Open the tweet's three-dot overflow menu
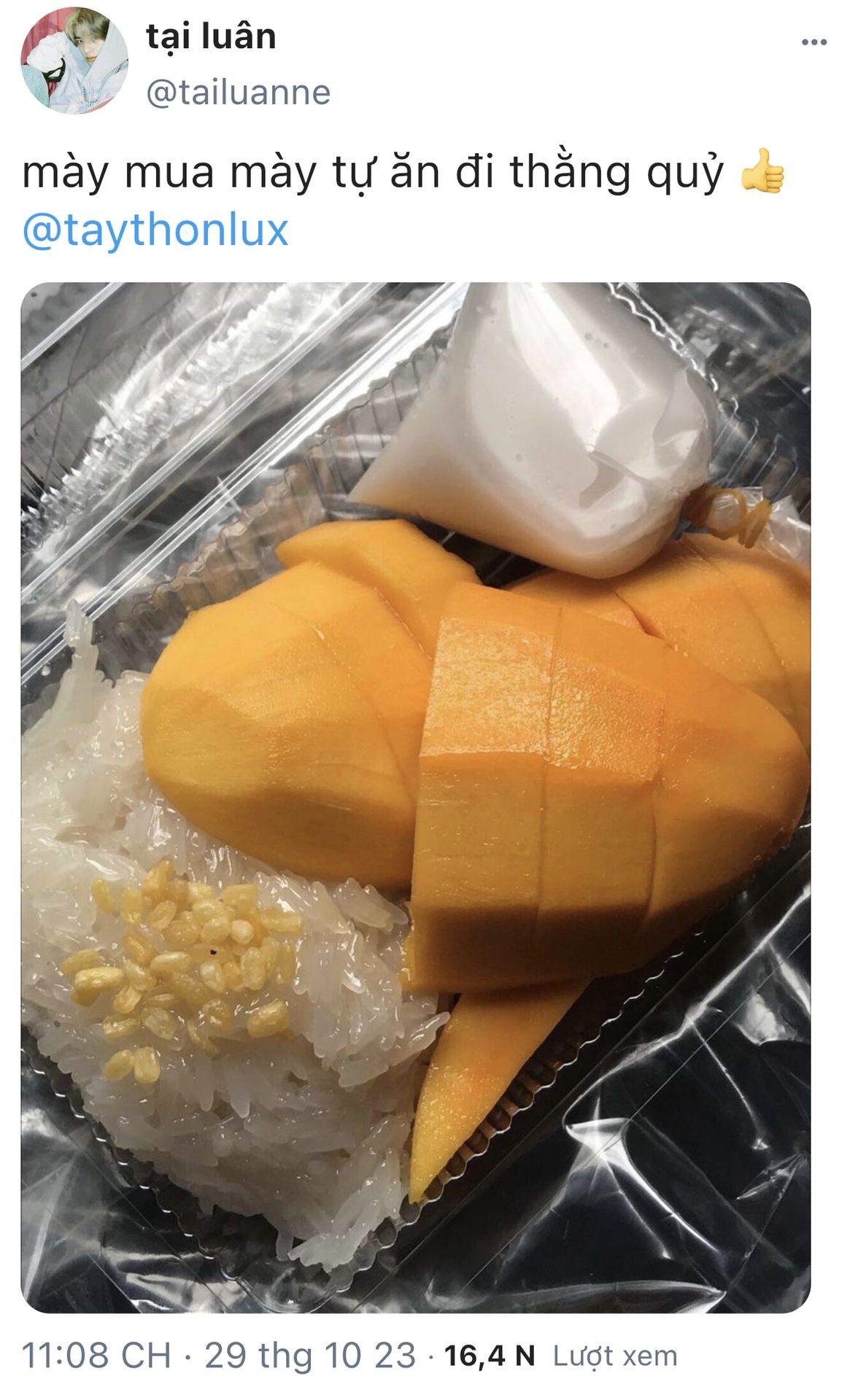This screenshot has height=1400, width=858. (813, 43)
